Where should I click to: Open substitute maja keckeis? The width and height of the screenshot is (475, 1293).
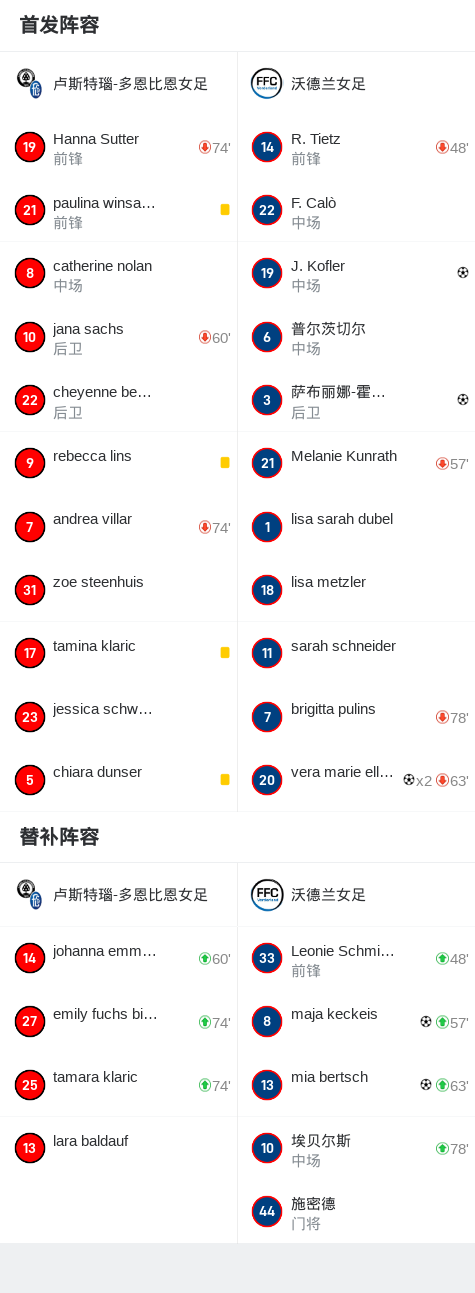click(x=356, y=1022)
